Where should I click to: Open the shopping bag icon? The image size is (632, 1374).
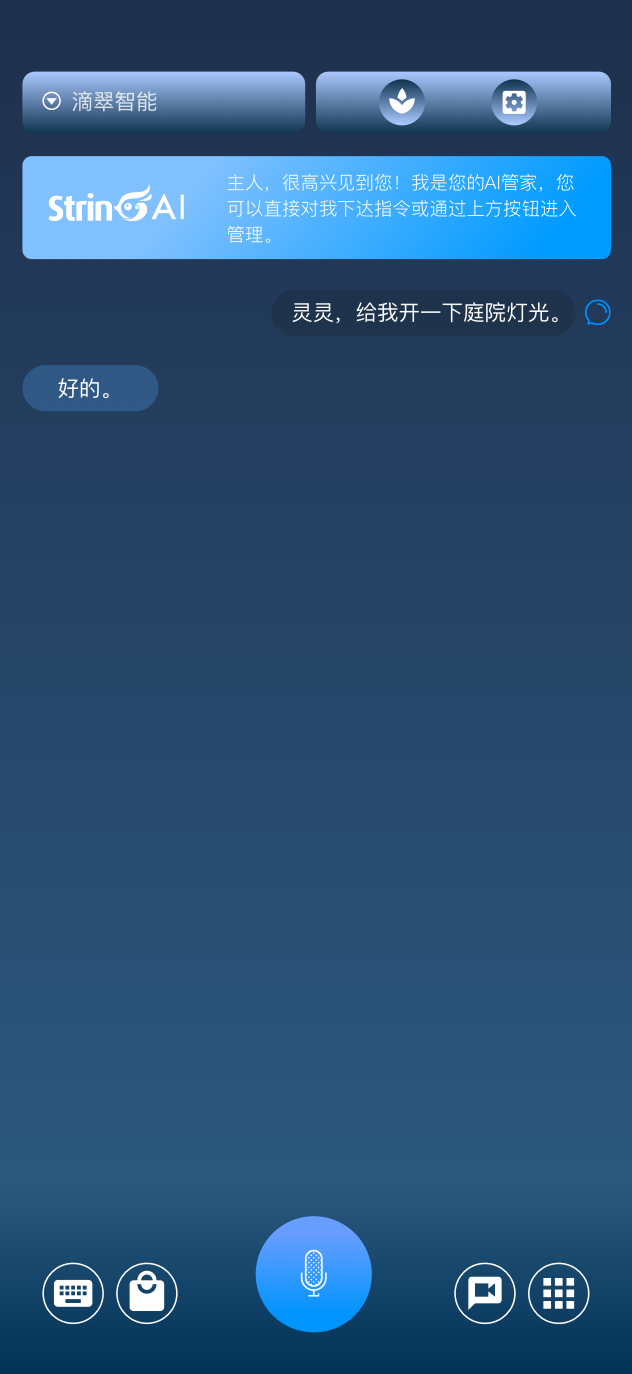147,1293
